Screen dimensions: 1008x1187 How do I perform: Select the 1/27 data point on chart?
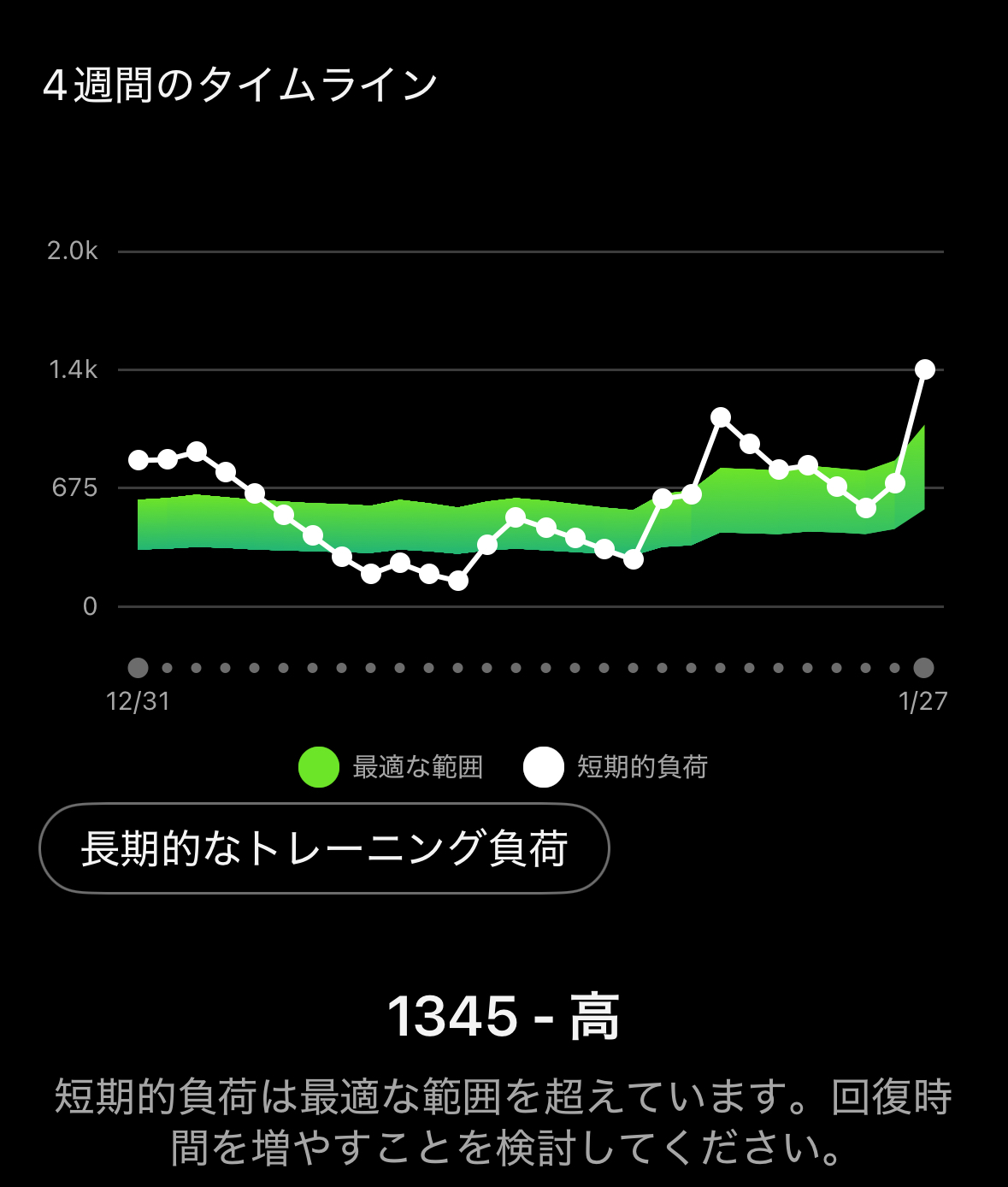pyautogui.click(x=924, y=369)
